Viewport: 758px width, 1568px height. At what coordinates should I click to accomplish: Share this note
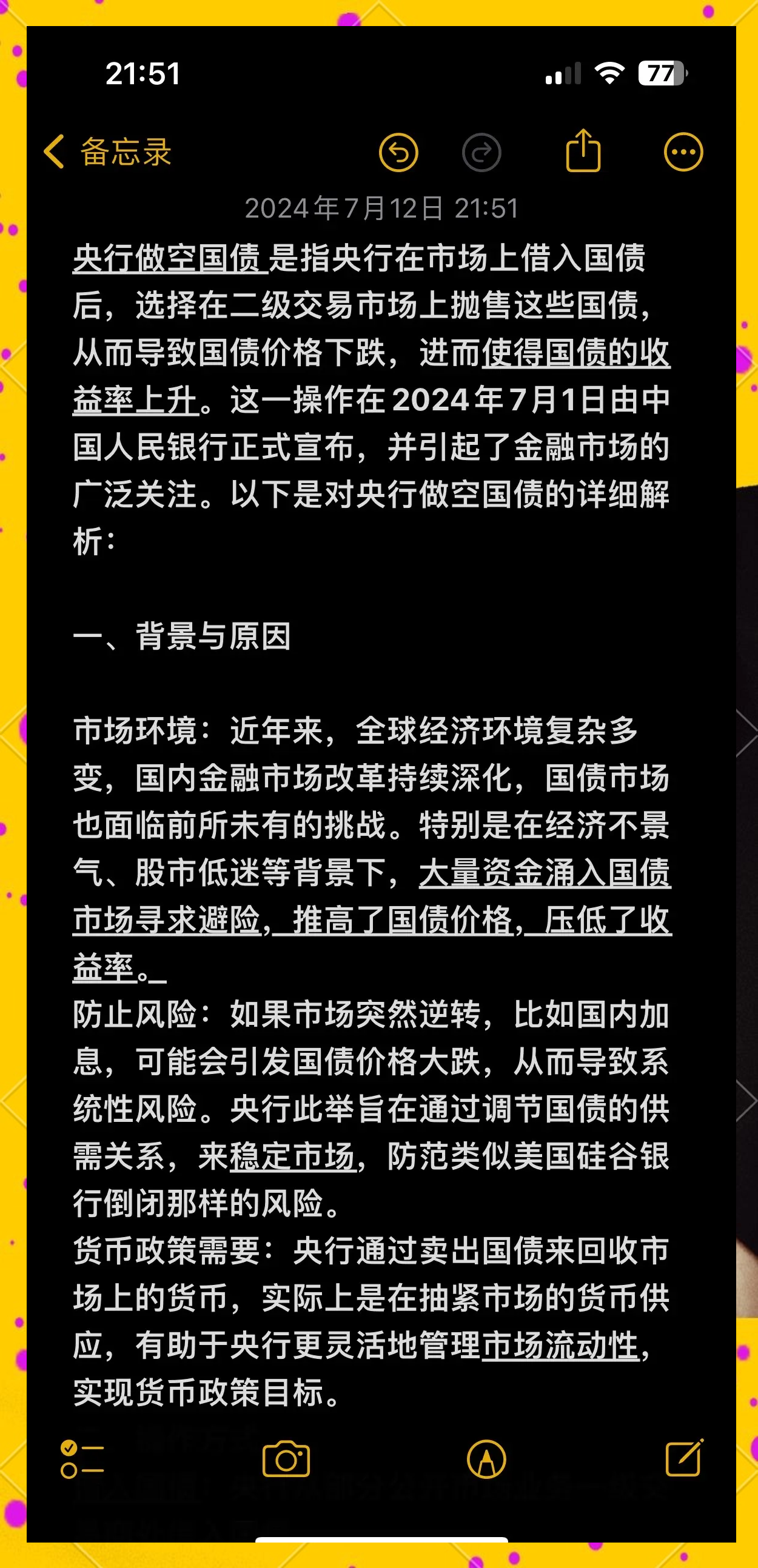(583, 151)
